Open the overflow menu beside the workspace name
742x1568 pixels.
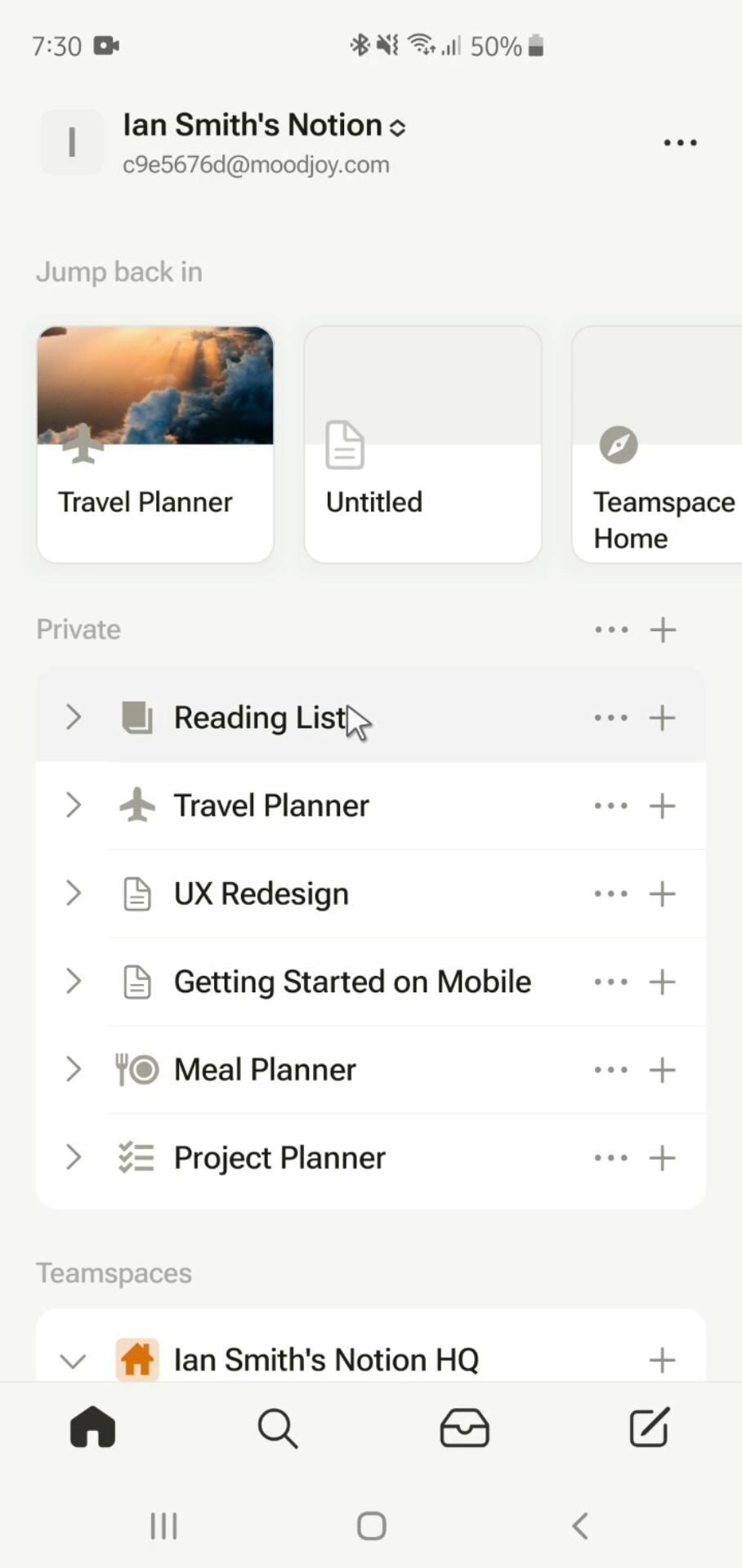(680, 143)
